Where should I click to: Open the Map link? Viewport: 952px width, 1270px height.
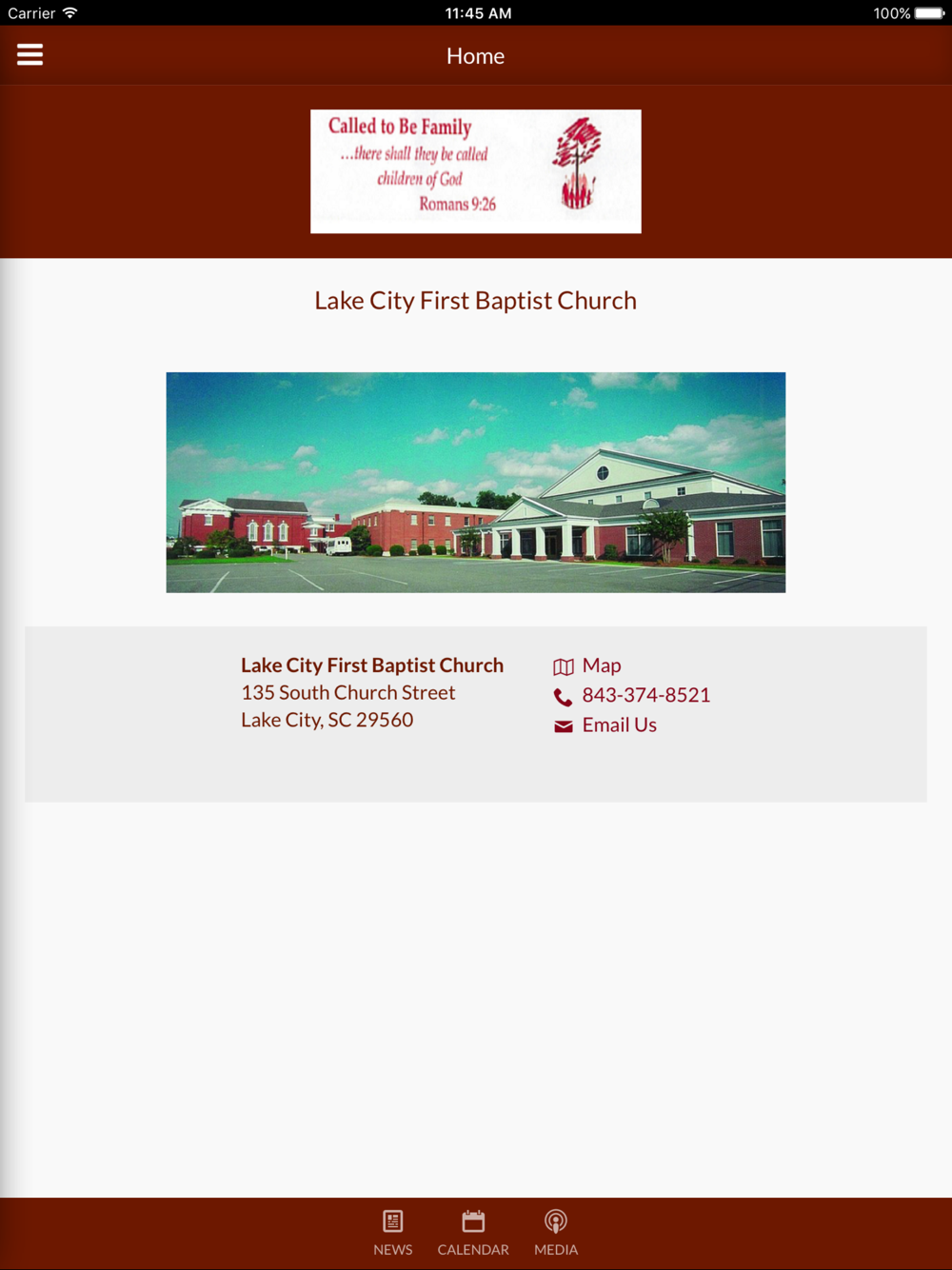(587, 665)
